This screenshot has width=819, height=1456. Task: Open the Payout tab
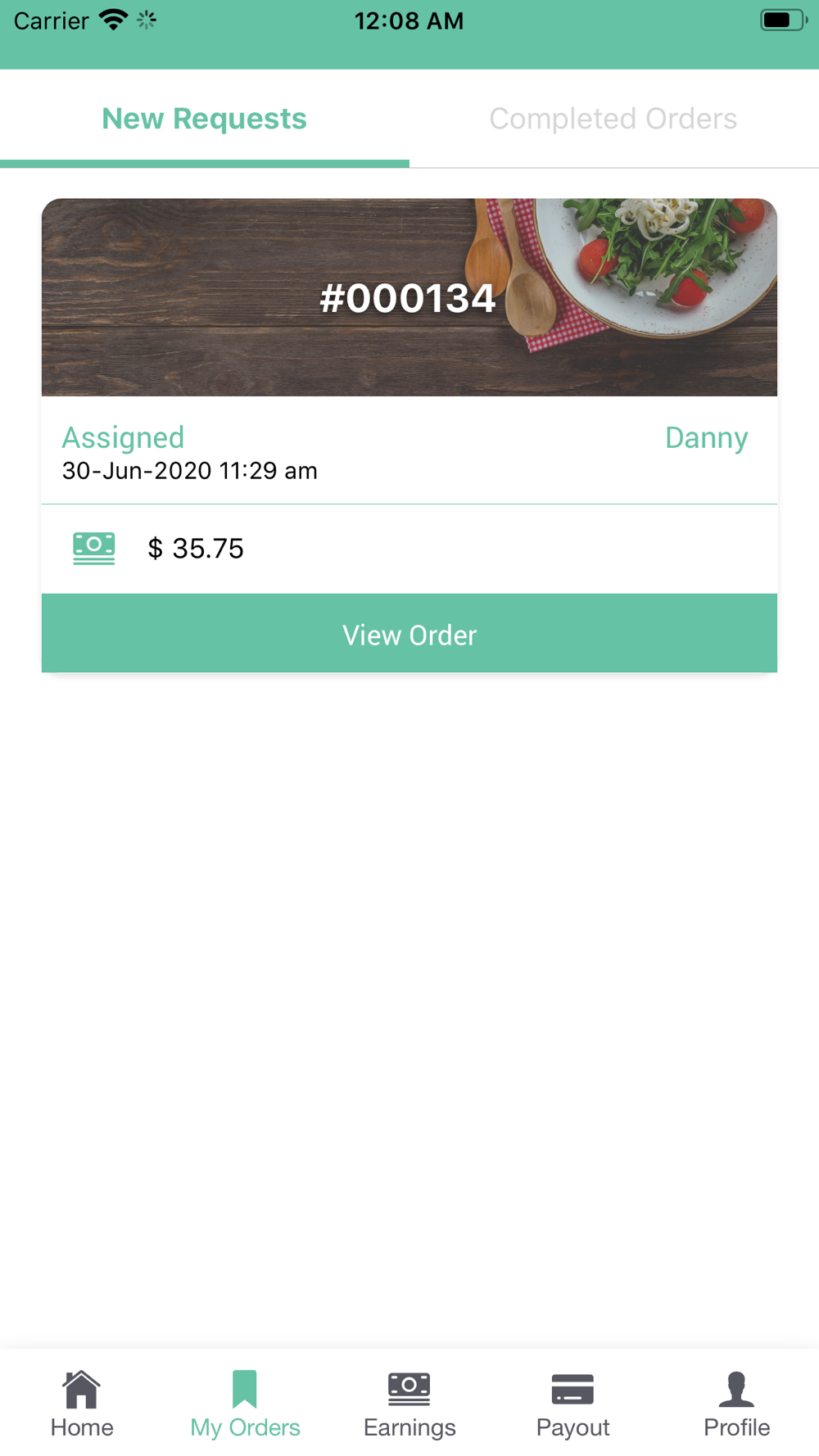click(573, 1404)
